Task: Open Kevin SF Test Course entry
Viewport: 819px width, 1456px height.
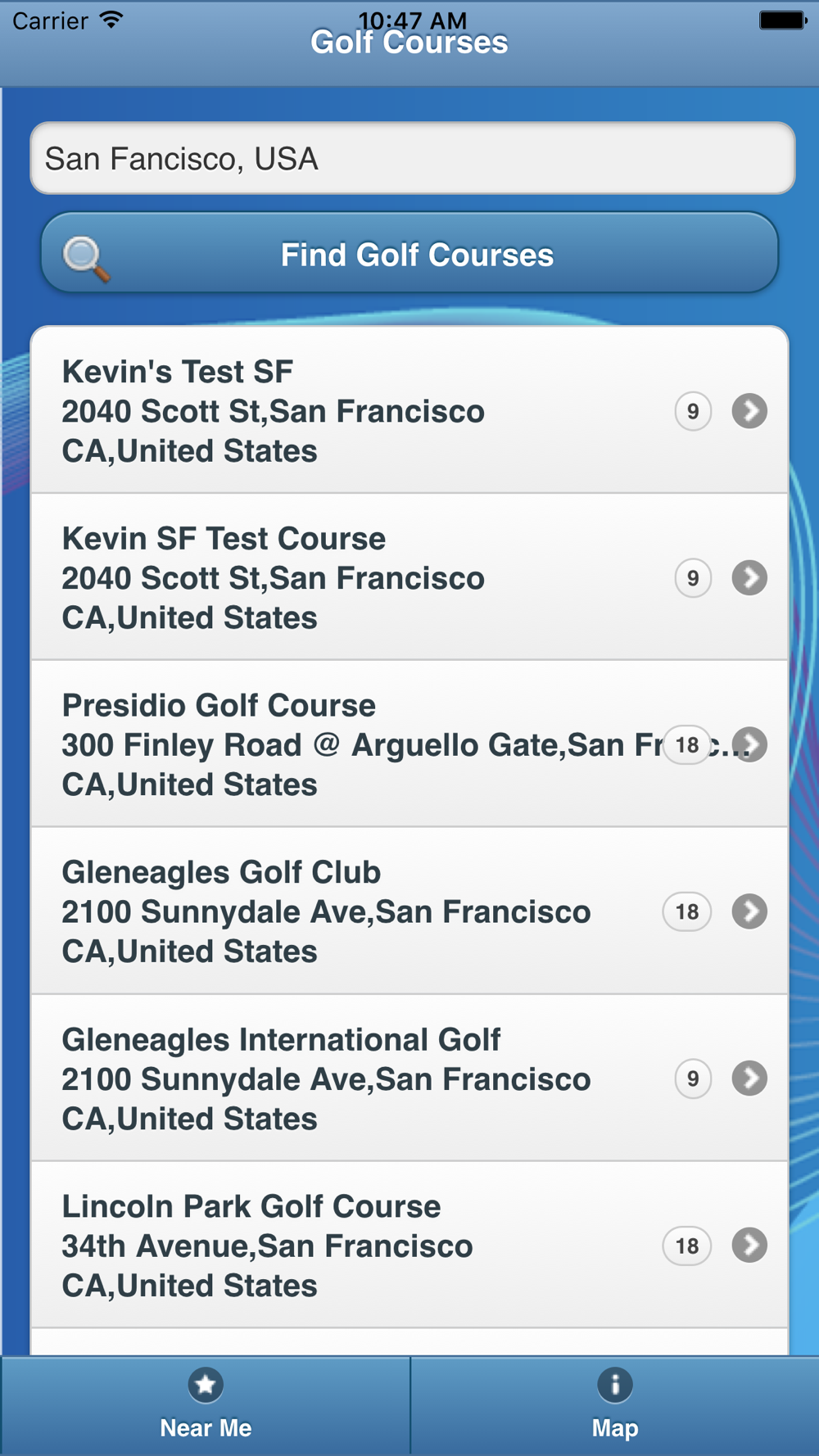Action: click(x=409, y=577)
